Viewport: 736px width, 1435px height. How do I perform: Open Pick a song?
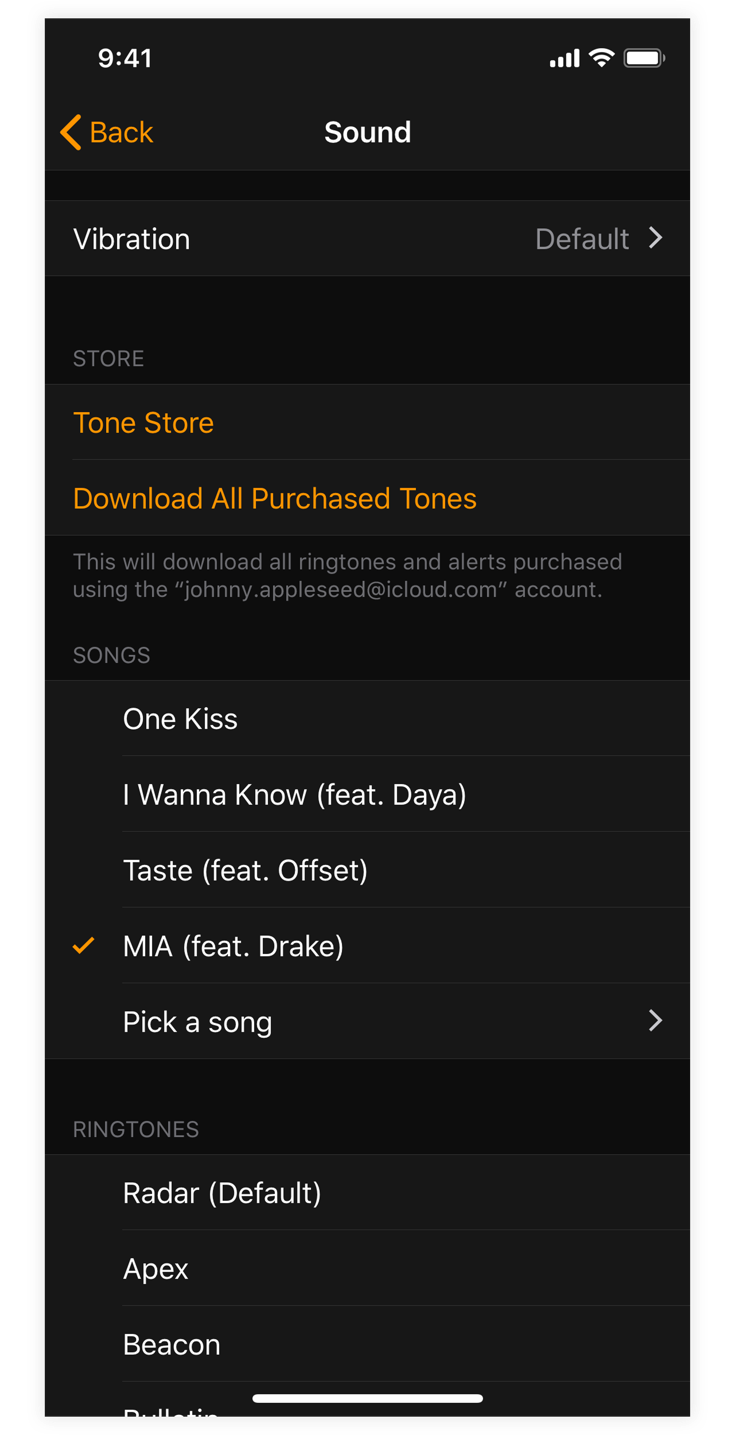pos(367,1022)
